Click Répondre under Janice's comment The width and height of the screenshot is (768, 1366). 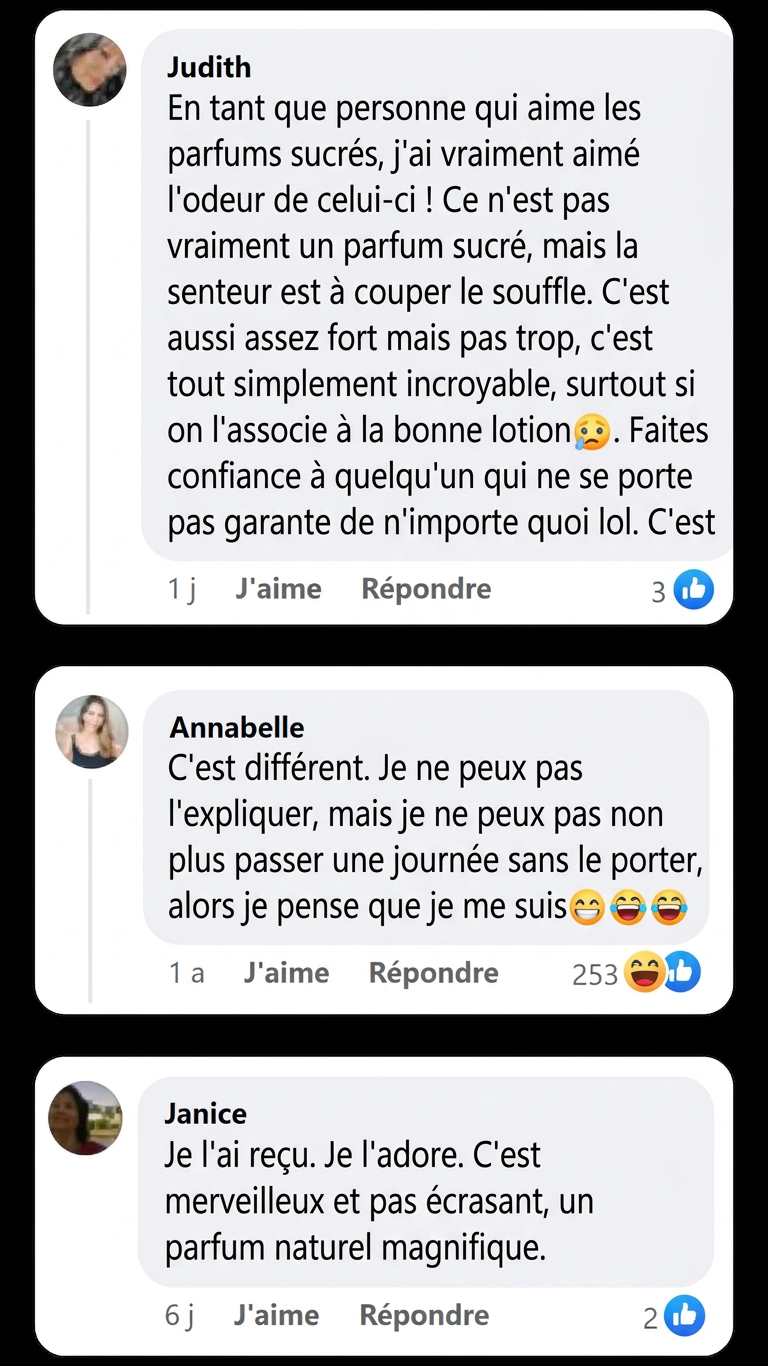point(423,1315)
